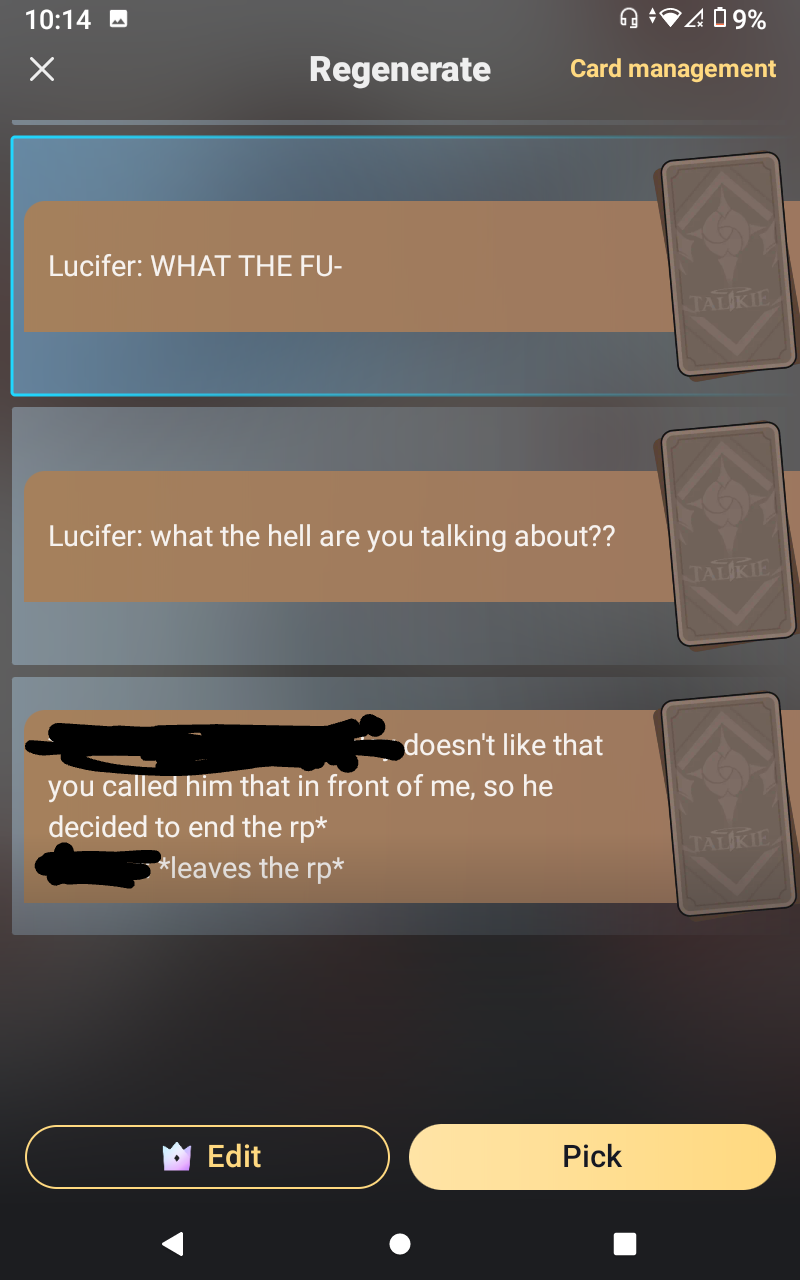This screenshot has height=1280, width=800.
Task: Select the 'leaves the rp' response card
Action: (x=340, y=806)
